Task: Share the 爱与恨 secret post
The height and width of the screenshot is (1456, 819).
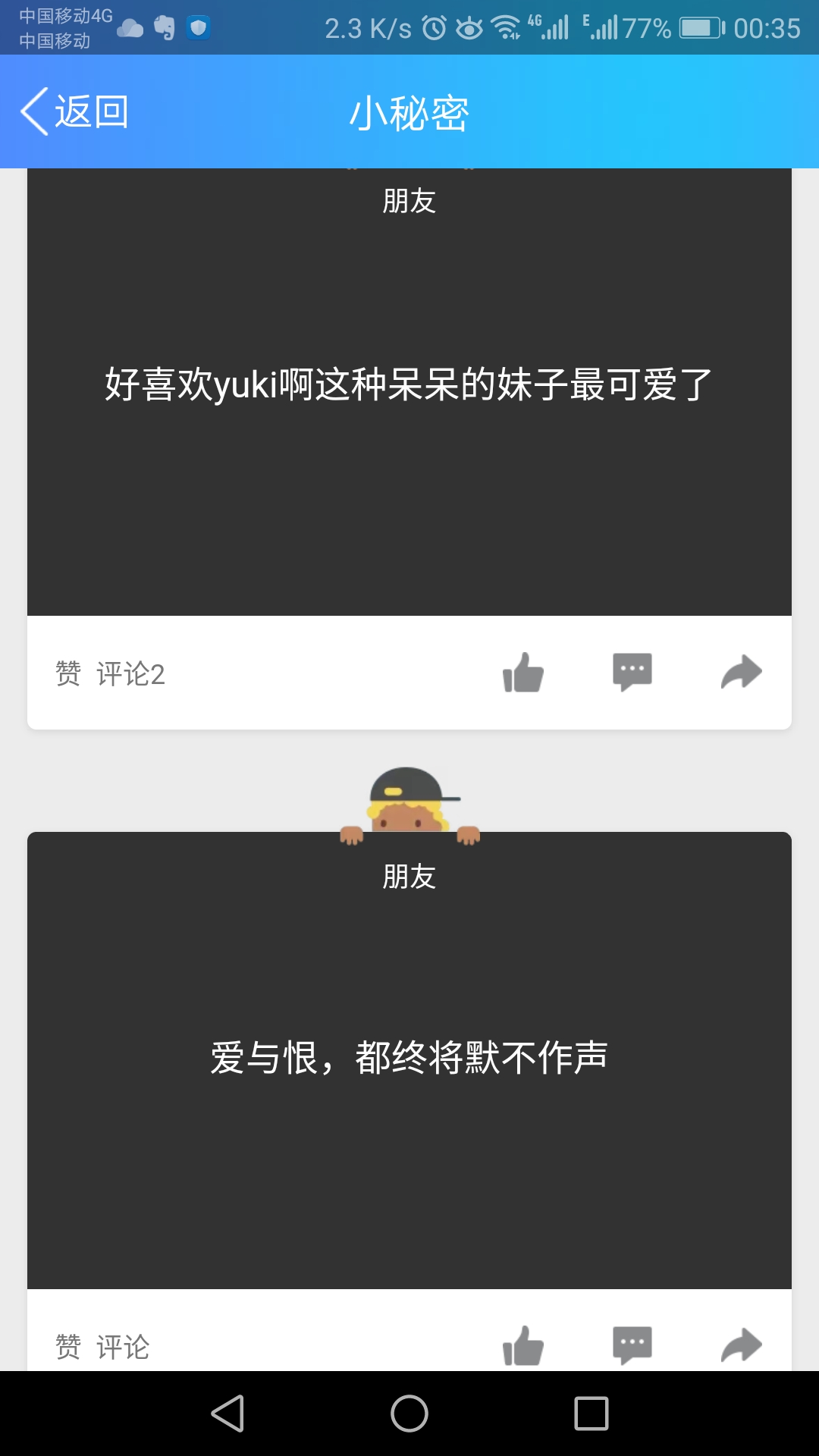Action: click(x=741, y=1346)
